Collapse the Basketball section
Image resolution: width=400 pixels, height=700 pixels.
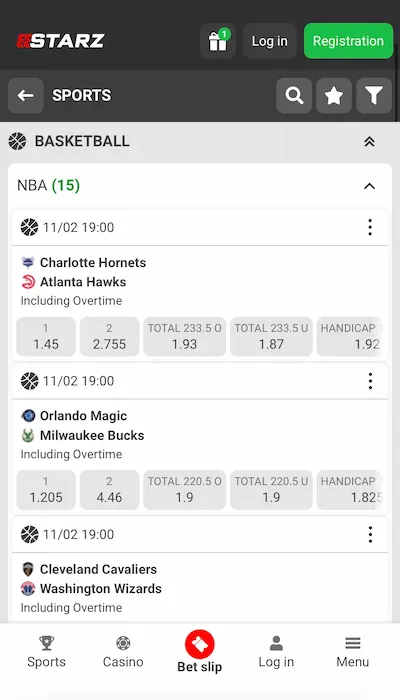(x=369, y=142)
